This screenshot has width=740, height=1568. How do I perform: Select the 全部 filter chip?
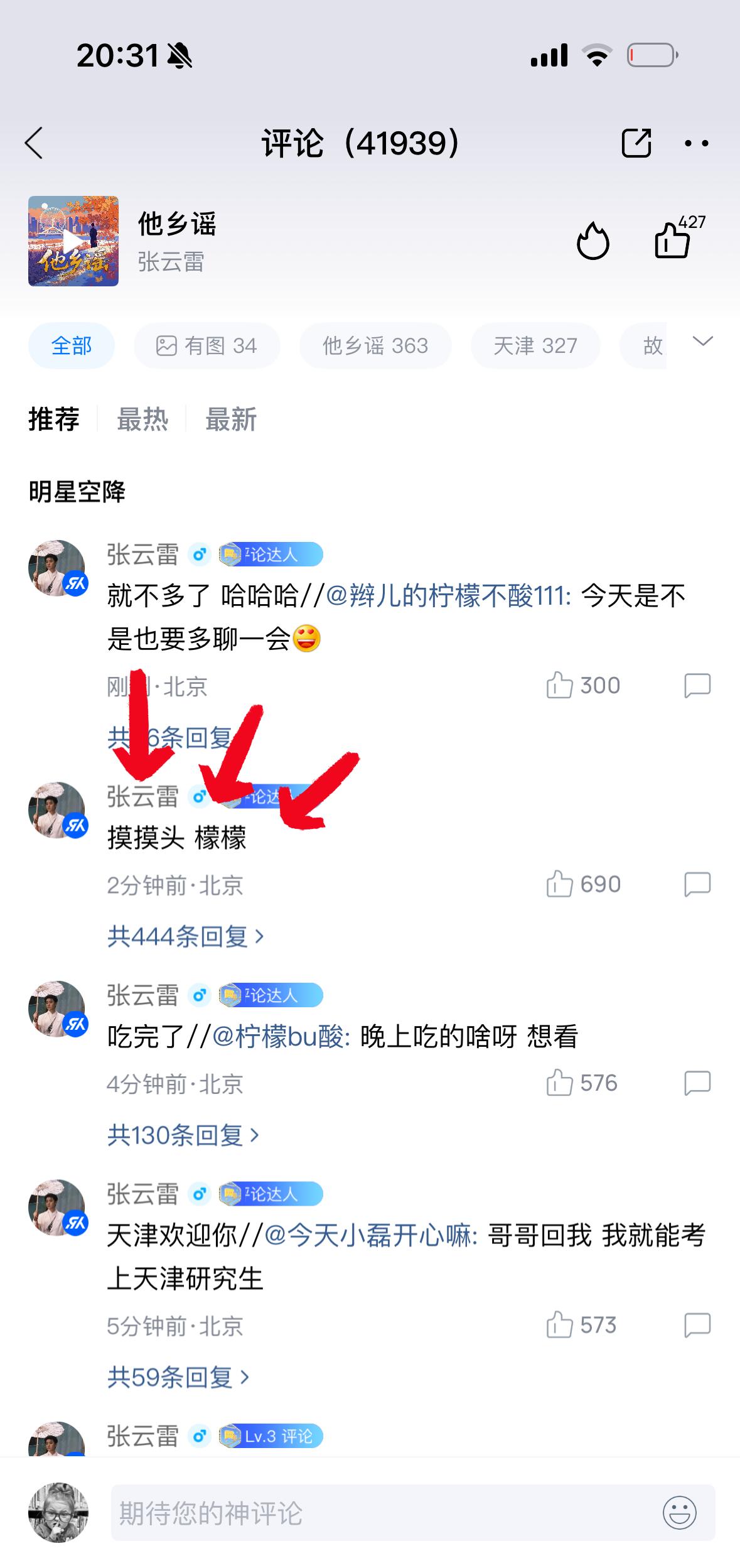coord(72,345)
